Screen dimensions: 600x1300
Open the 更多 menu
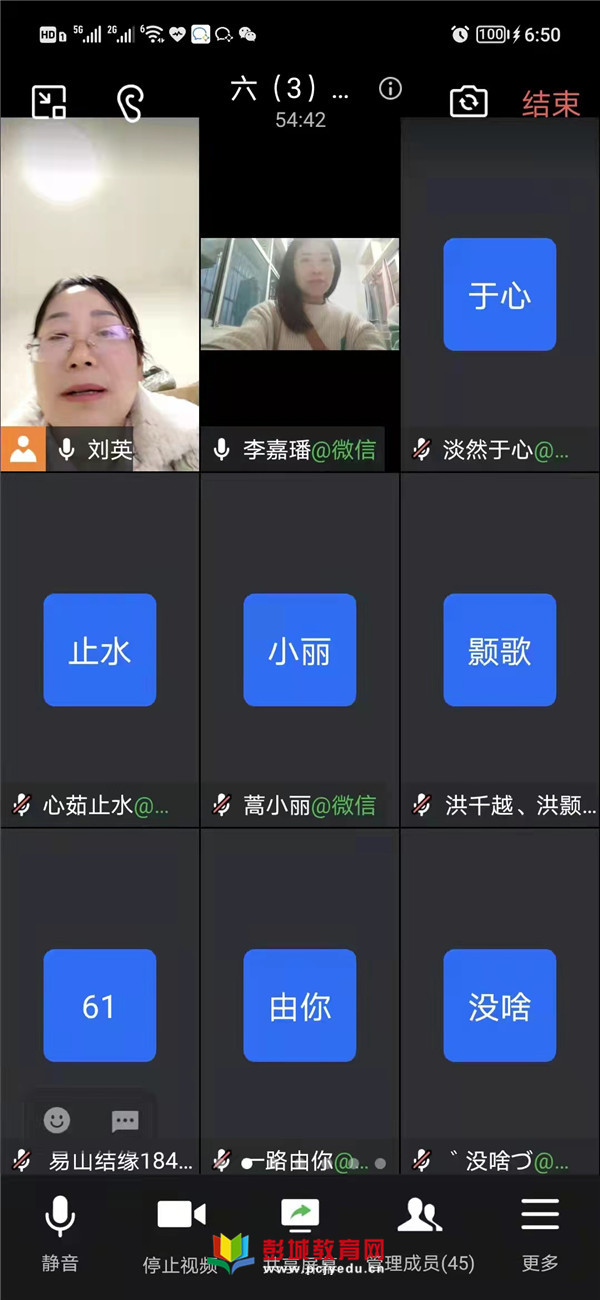(x=540, y=1232)
